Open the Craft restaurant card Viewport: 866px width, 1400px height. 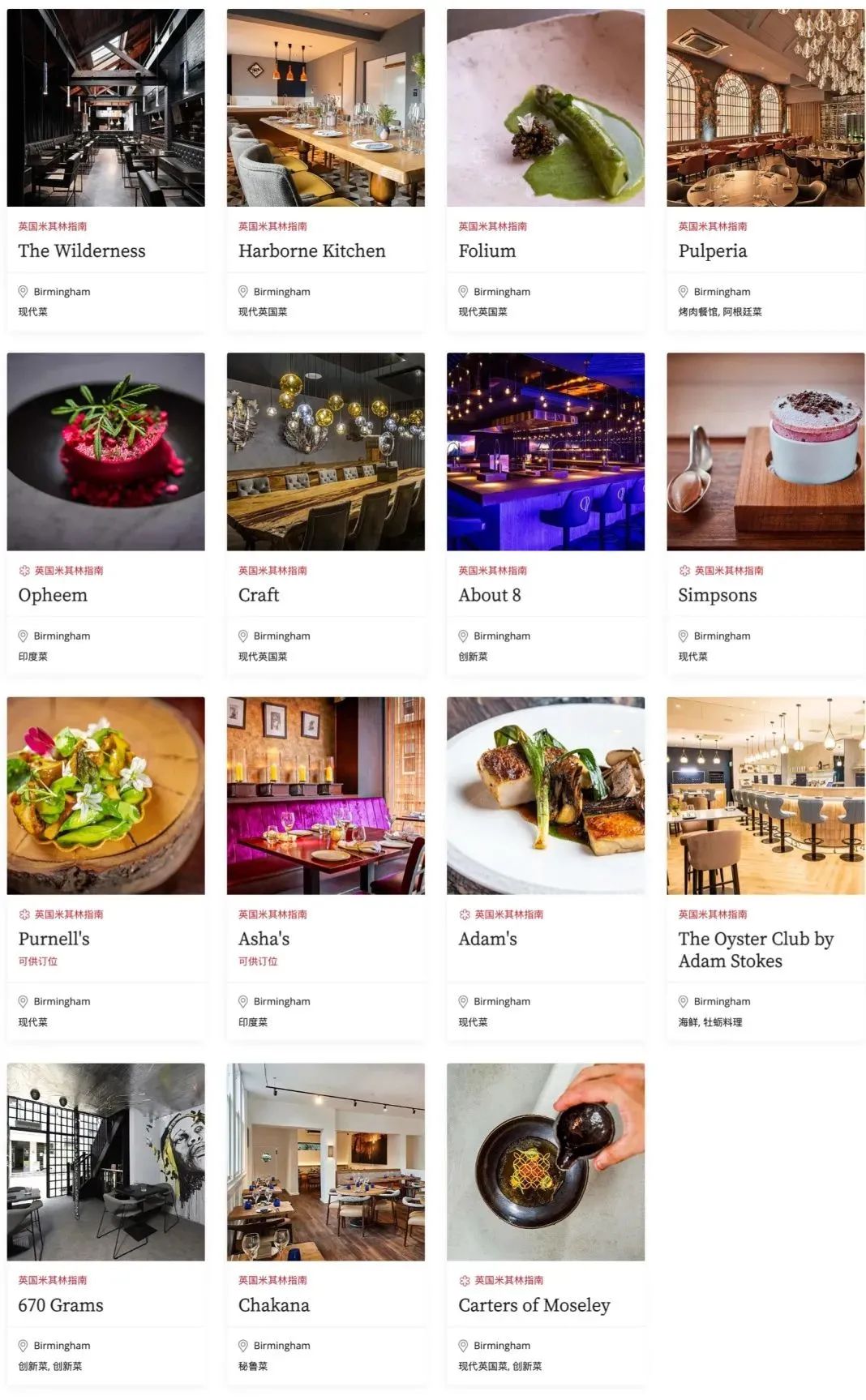[259, 596]
